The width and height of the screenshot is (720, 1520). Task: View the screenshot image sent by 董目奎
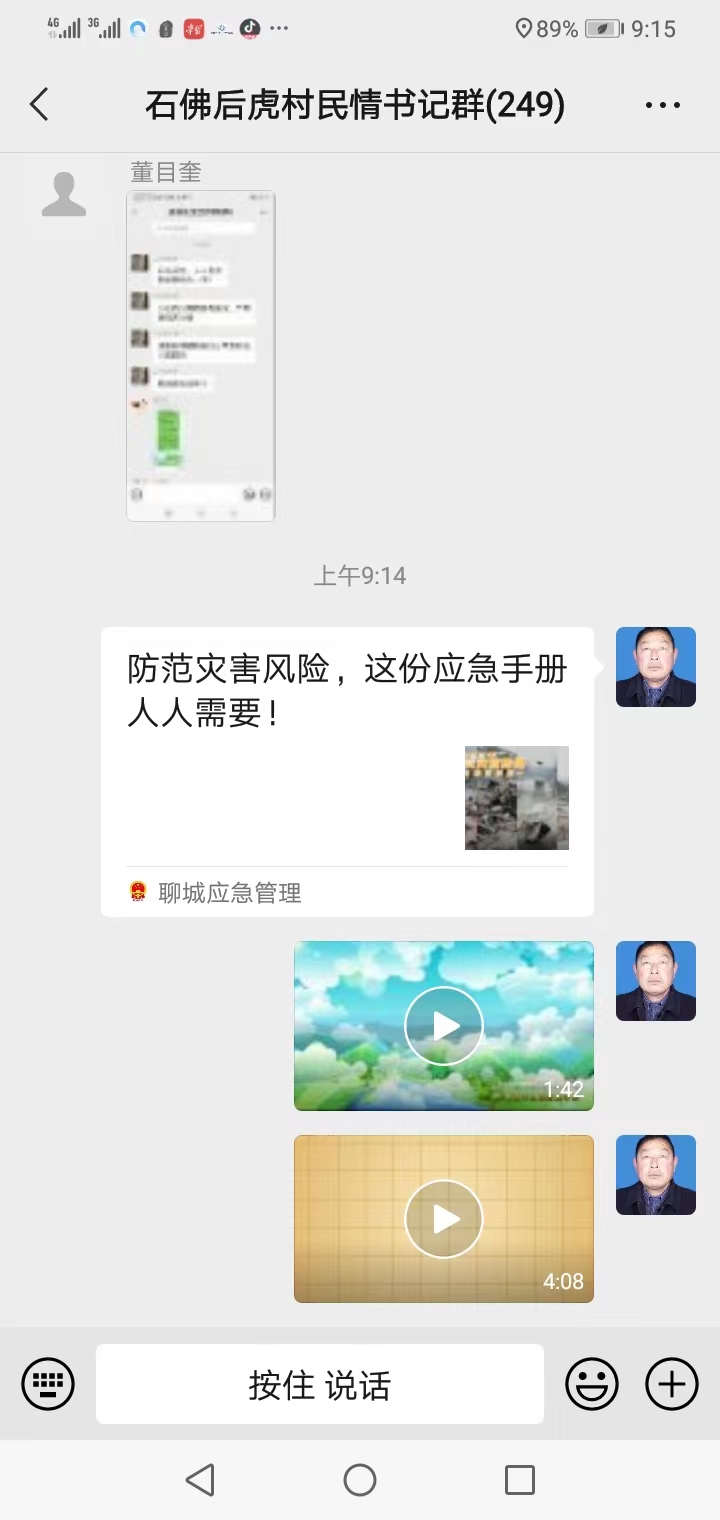click(x=200, y=355)
